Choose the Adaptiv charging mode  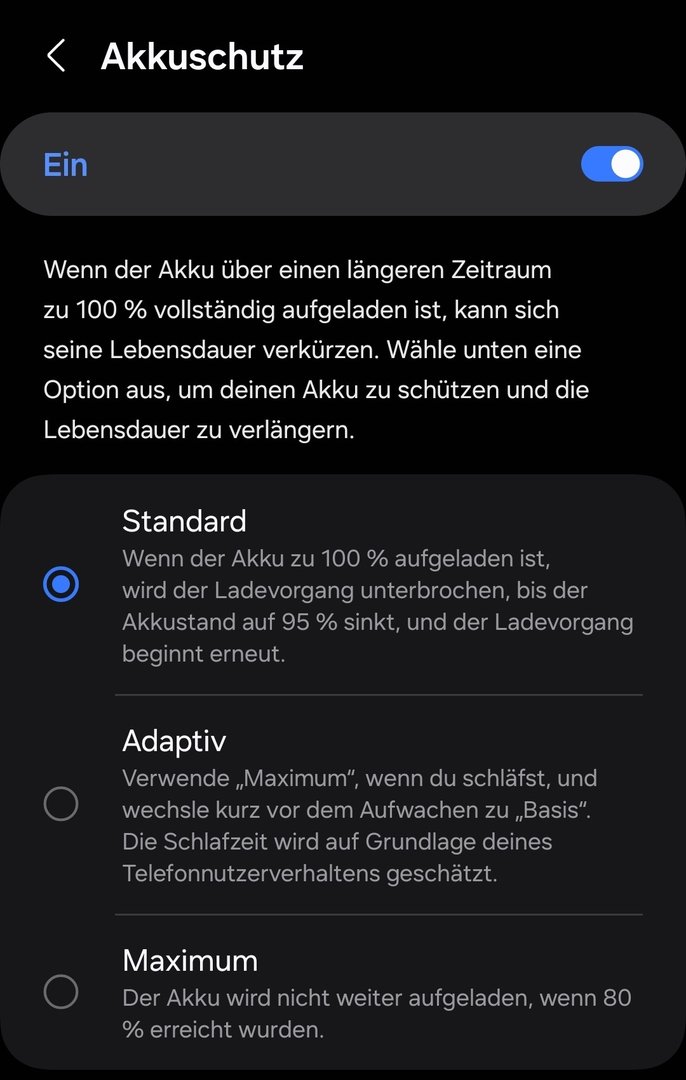(61, 804)
